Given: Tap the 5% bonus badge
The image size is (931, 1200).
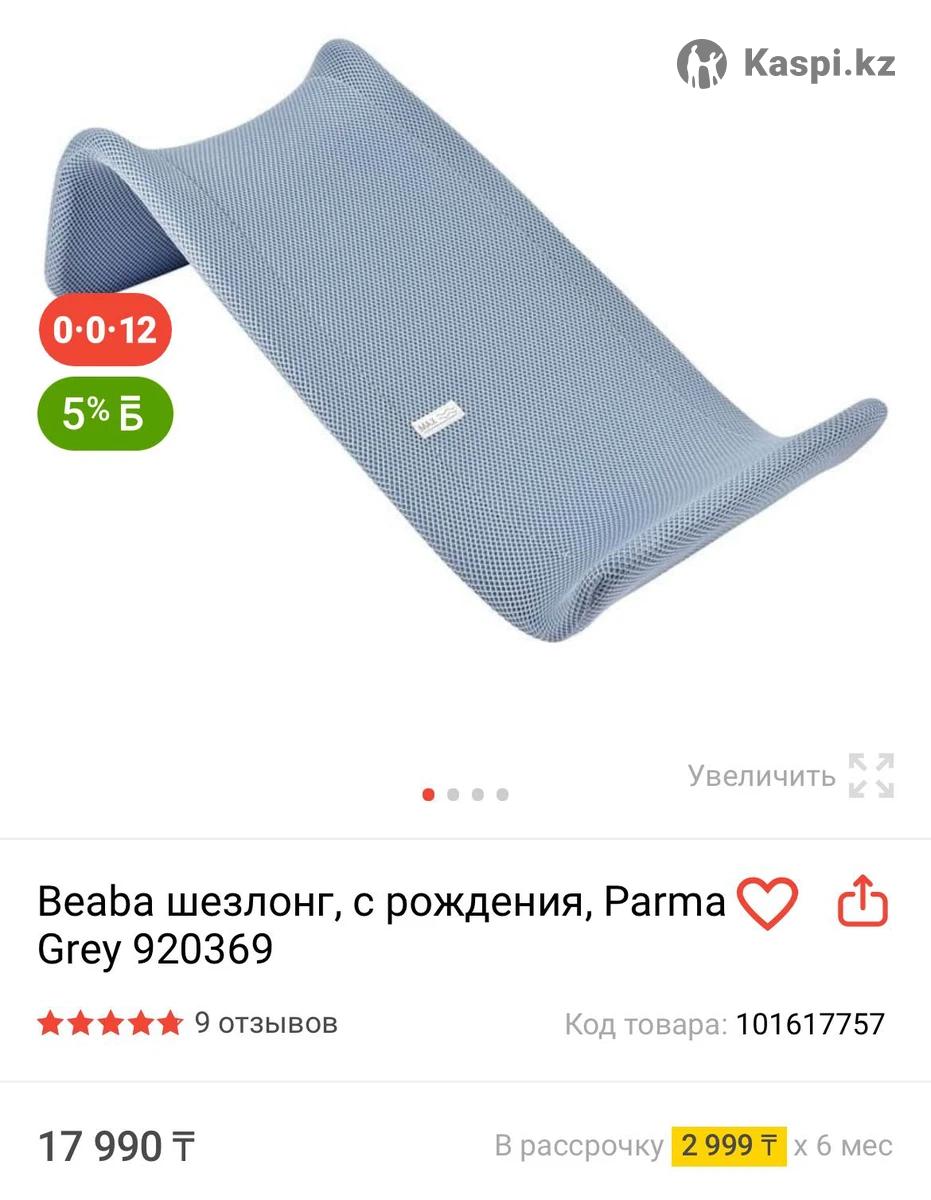Looking at the screenshot, I should pyautogui.click(x=106, y=413).
